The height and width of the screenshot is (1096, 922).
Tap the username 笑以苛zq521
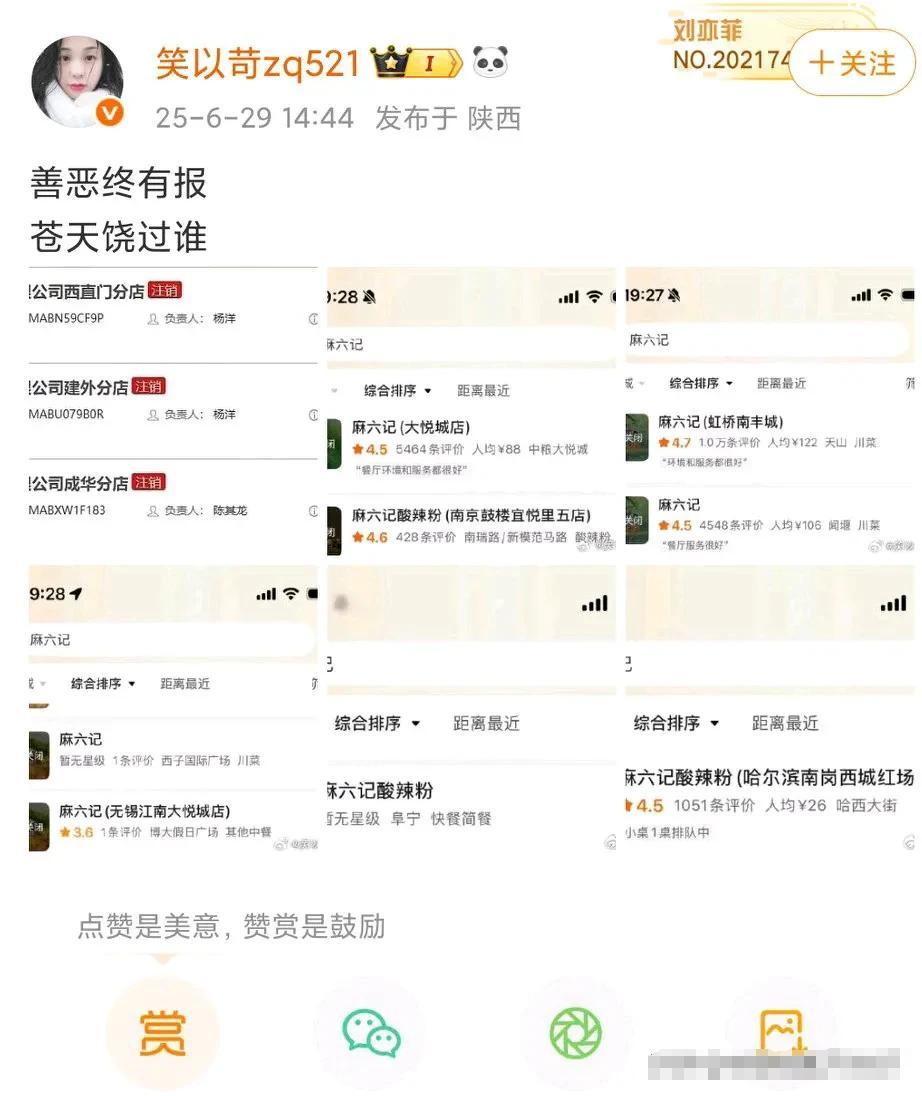pyautogui.click(x=257, y=63)
